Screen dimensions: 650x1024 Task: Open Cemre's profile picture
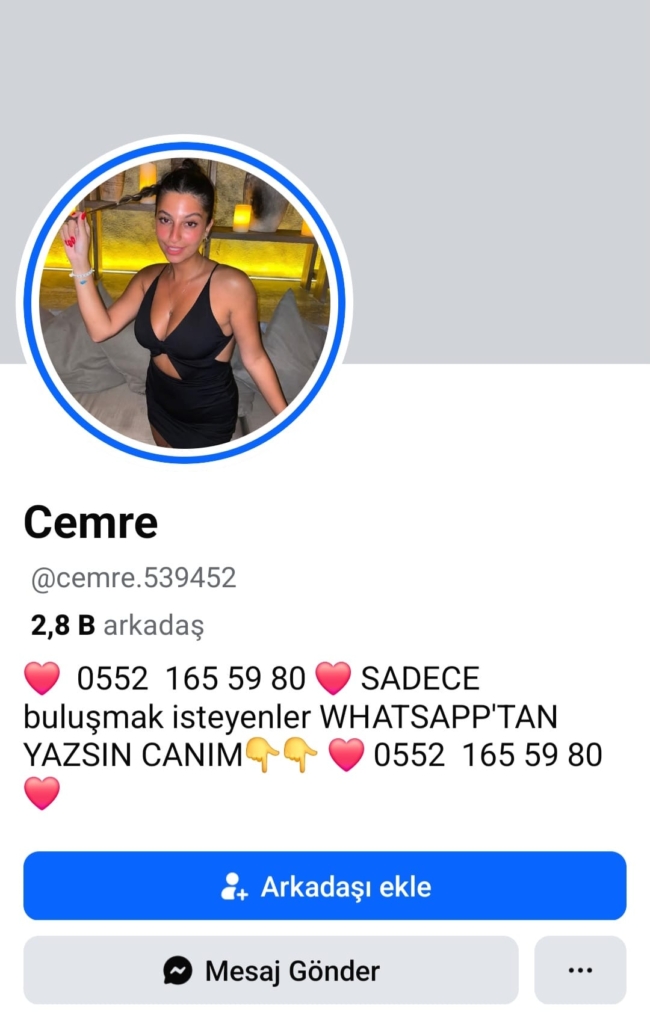185,302
